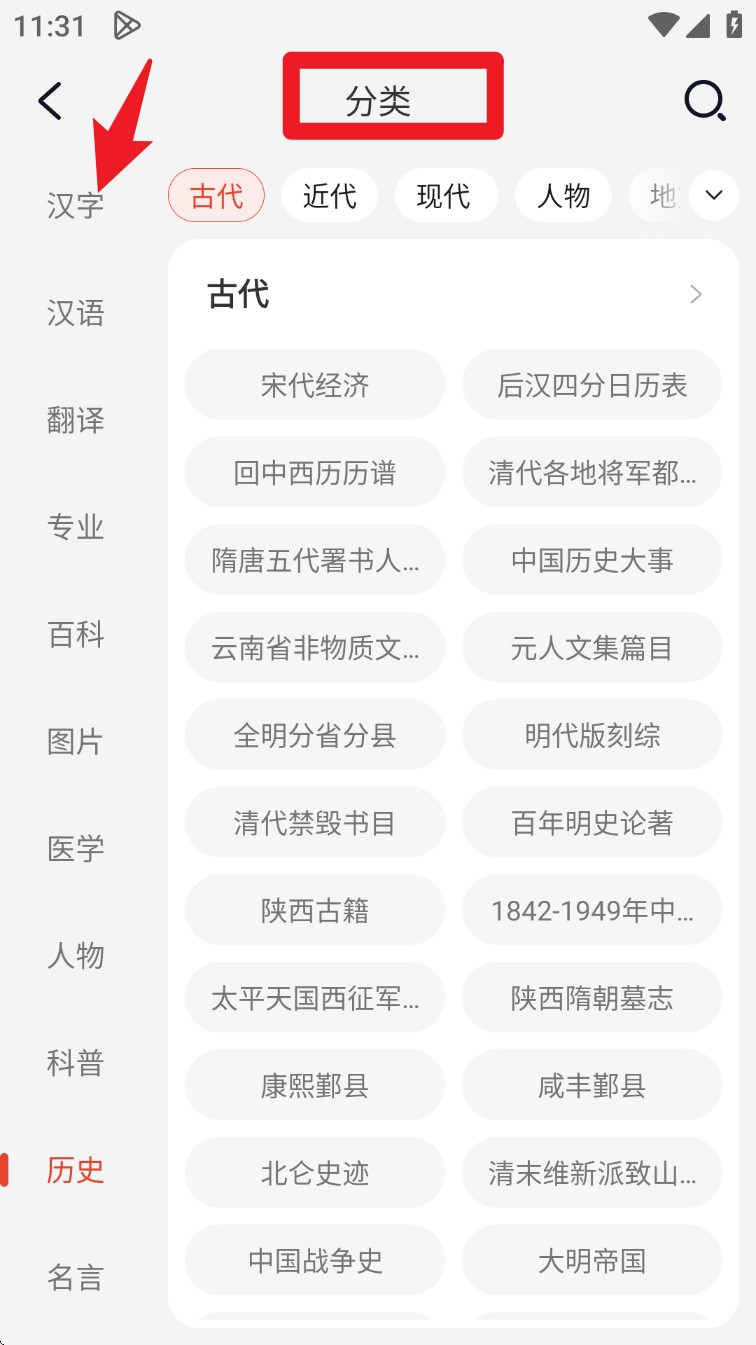Activate the 现代 filter chip

click(x=447, y=196)
